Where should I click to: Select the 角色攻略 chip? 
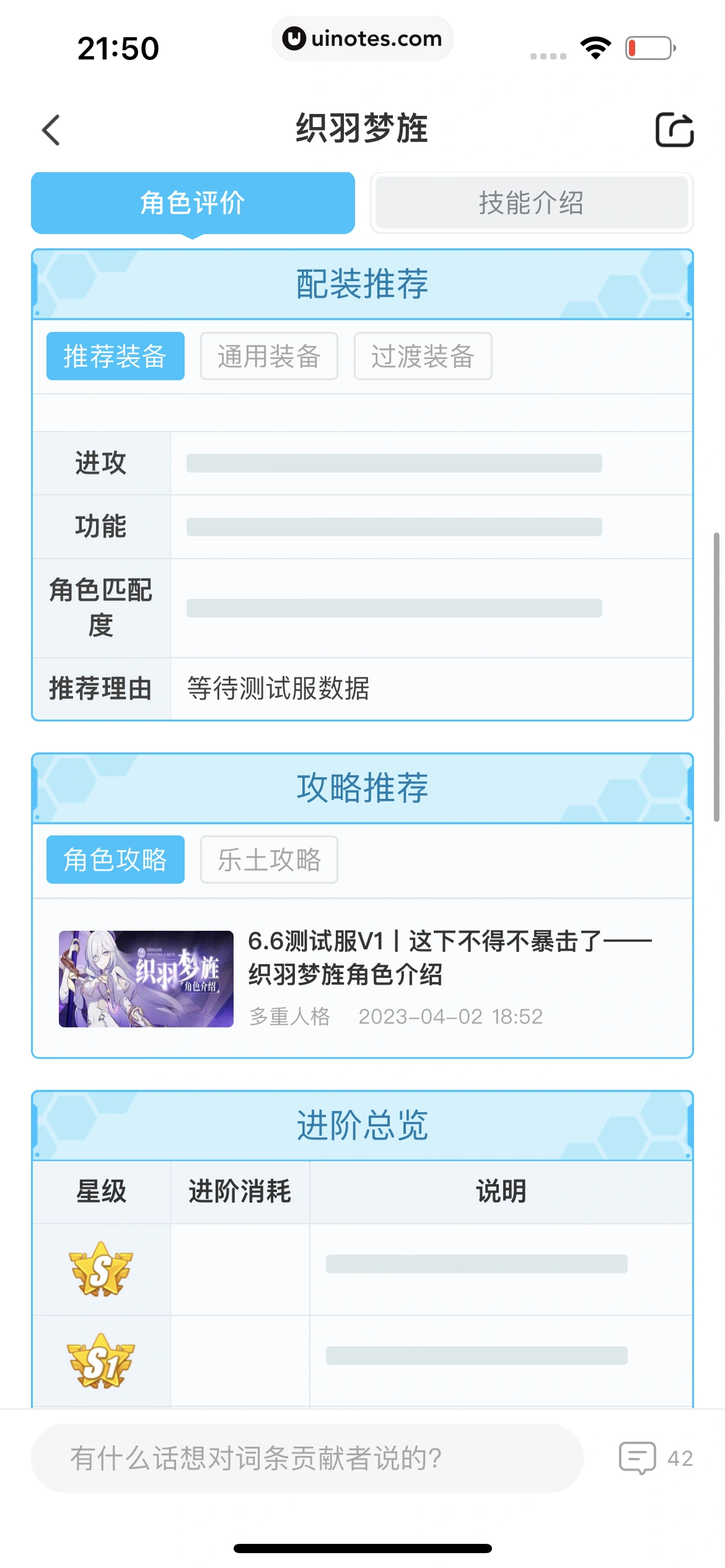pyautogui.click(x=115, y=860)
